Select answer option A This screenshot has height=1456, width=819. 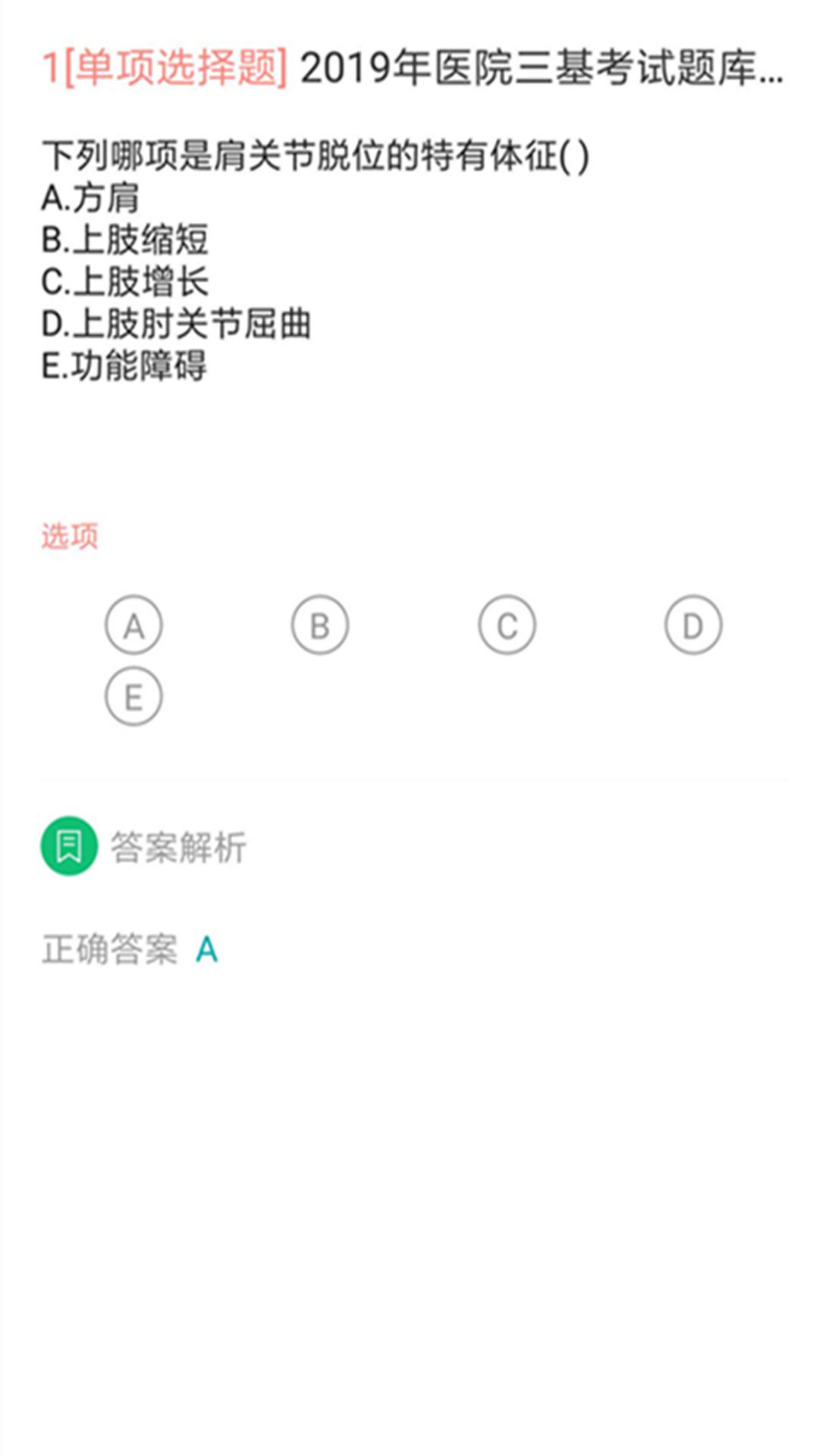pyautogui.click(x=133, y=625)
